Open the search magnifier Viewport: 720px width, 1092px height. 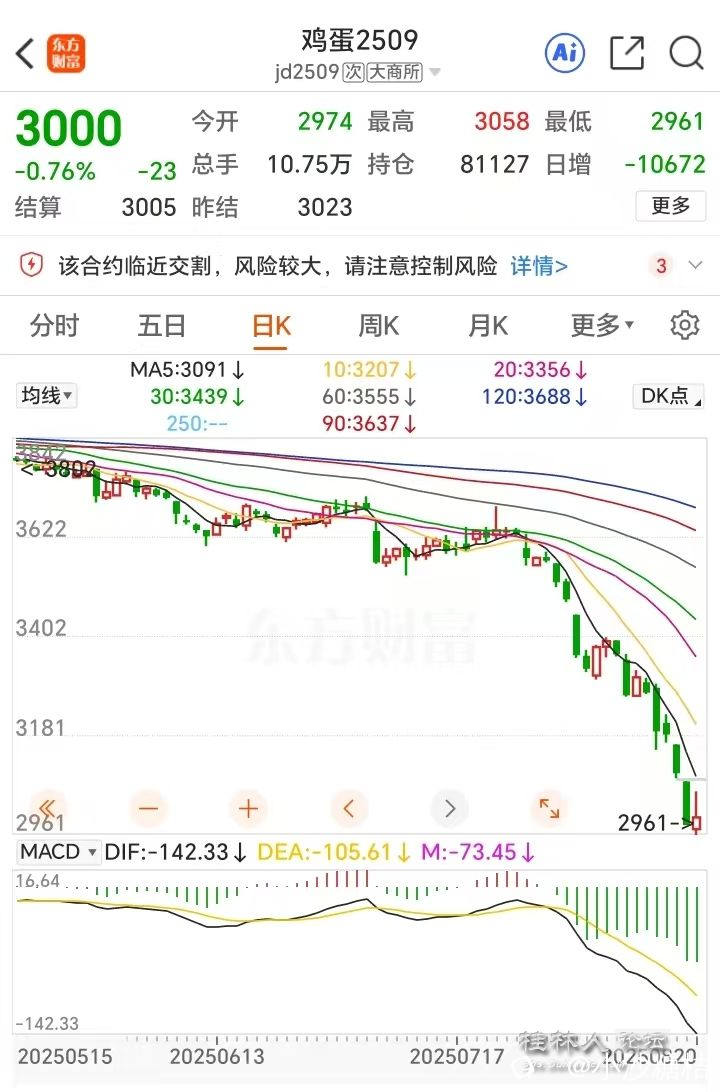pyautogui.click(x=686, y=53)
